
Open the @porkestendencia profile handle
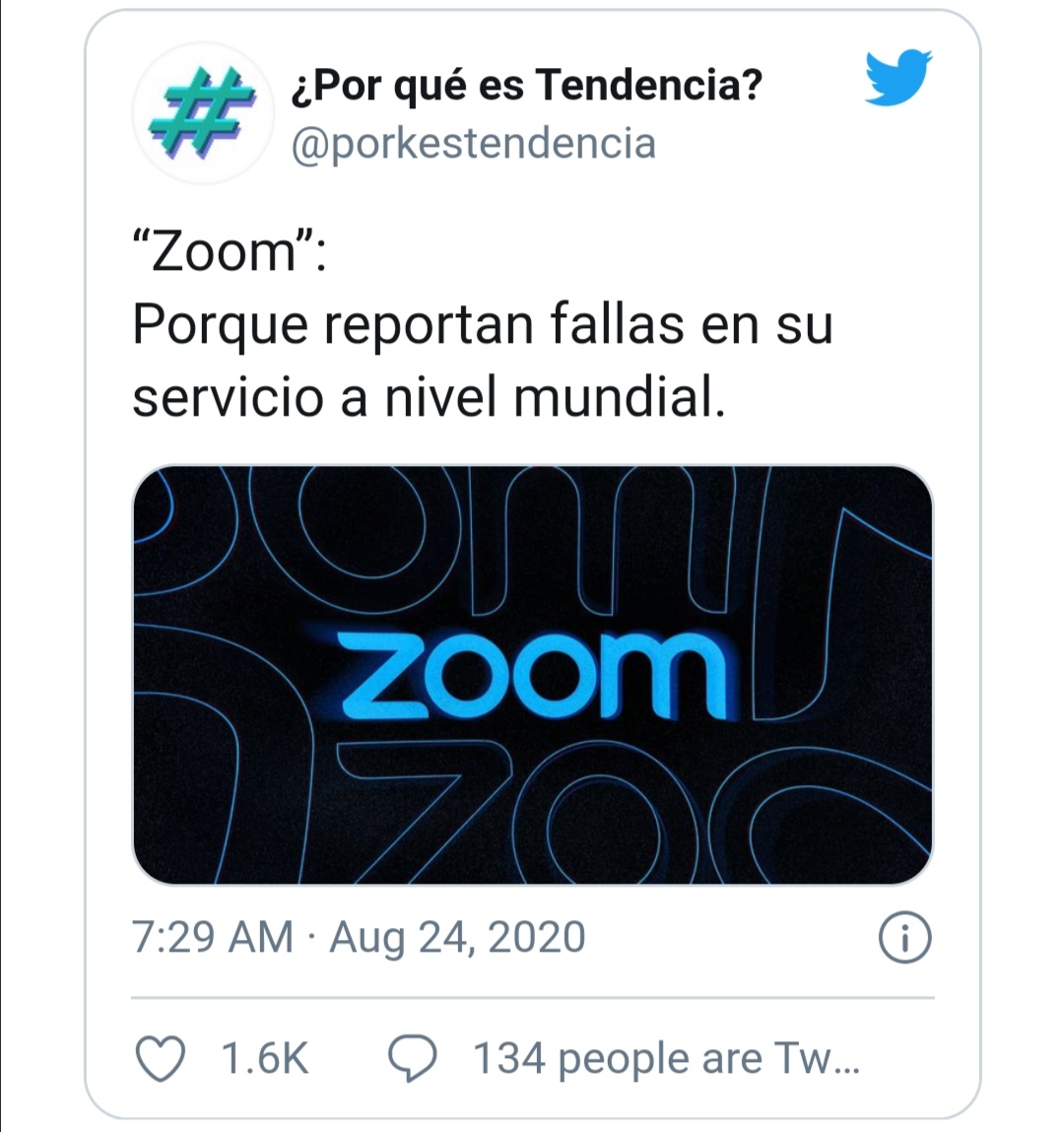[473, 144]
